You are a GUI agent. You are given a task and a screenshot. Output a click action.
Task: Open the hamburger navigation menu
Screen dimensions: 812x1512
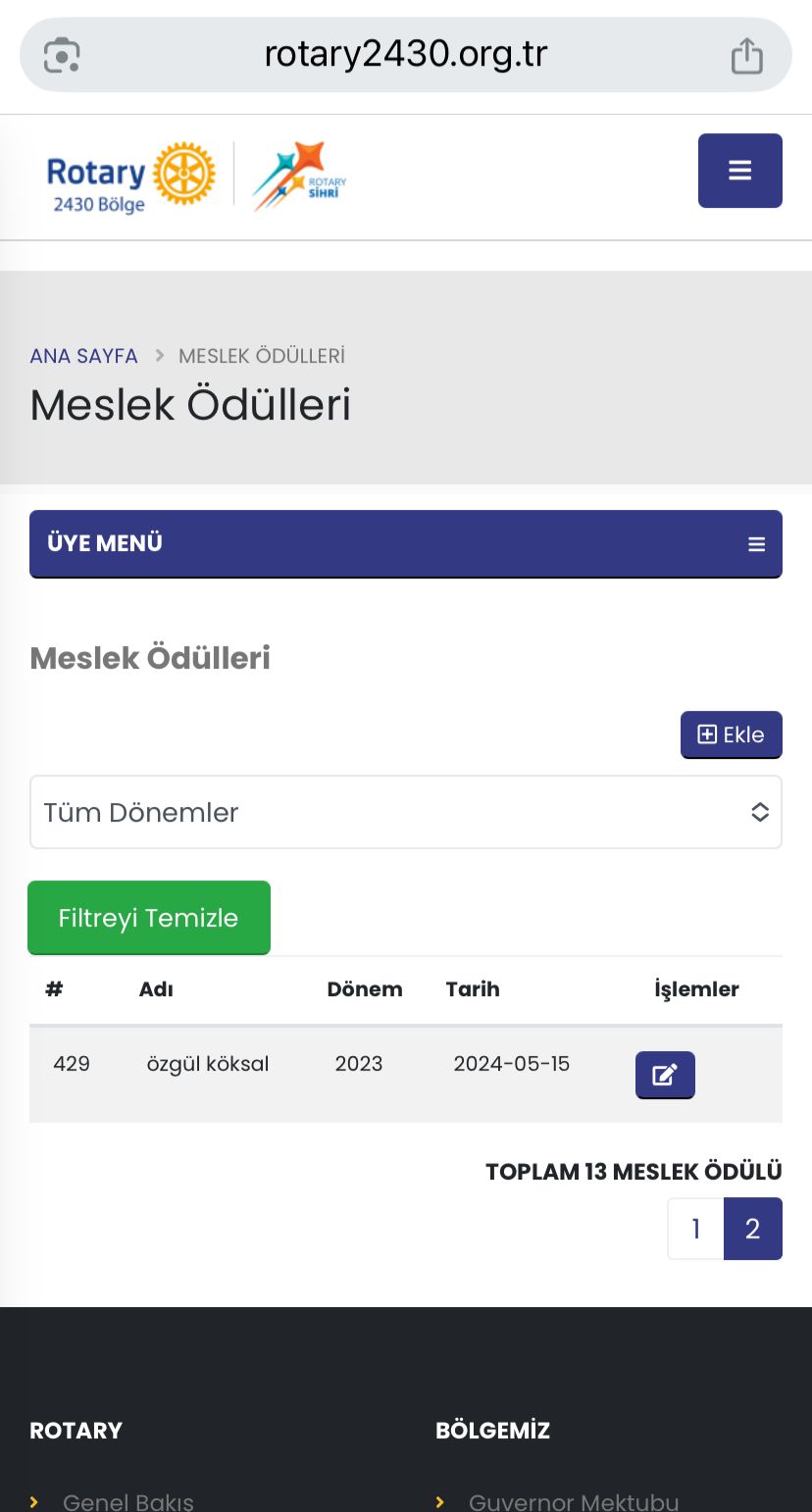[x=739, y=171]
